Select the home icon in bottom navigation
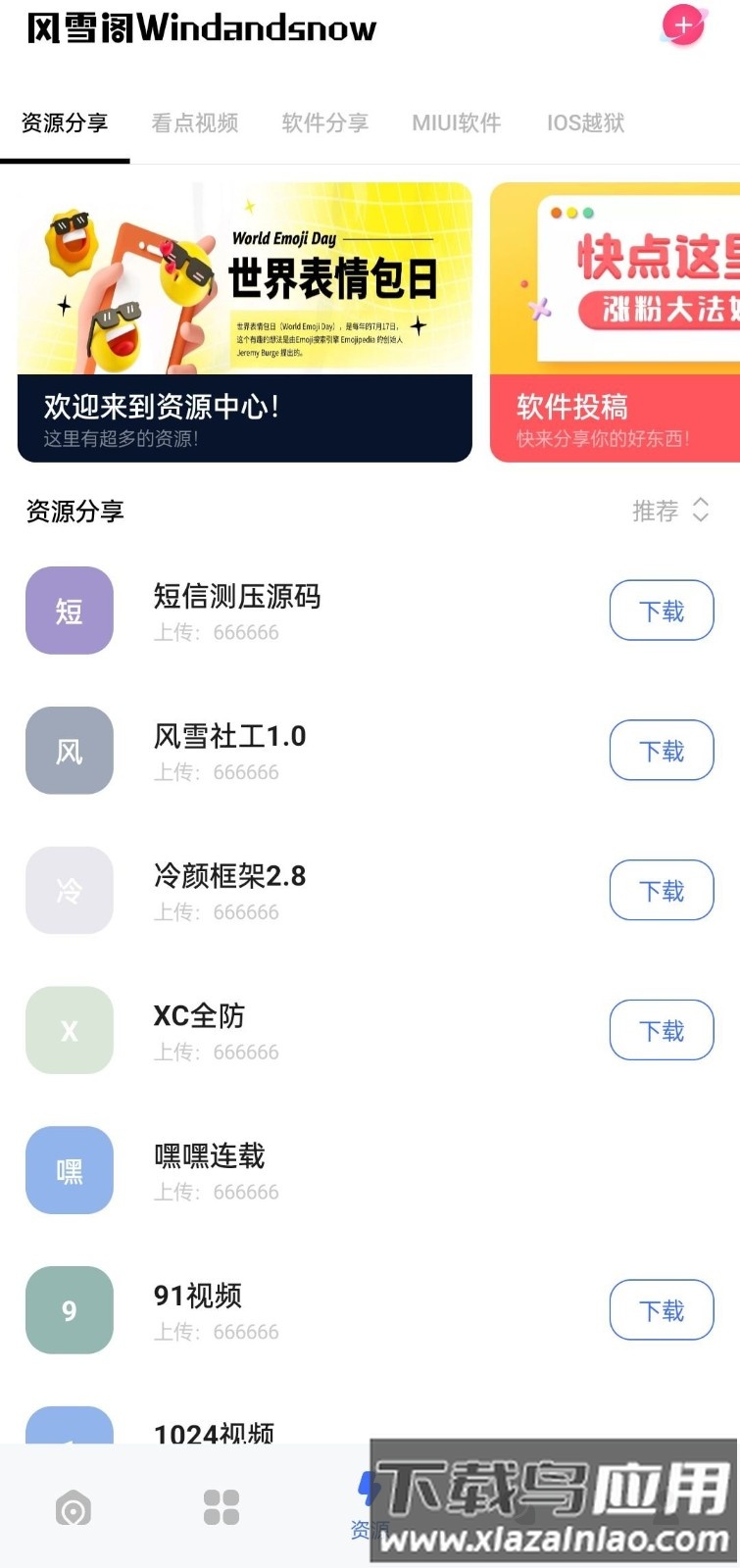740x1568 pixels. 74,1509
